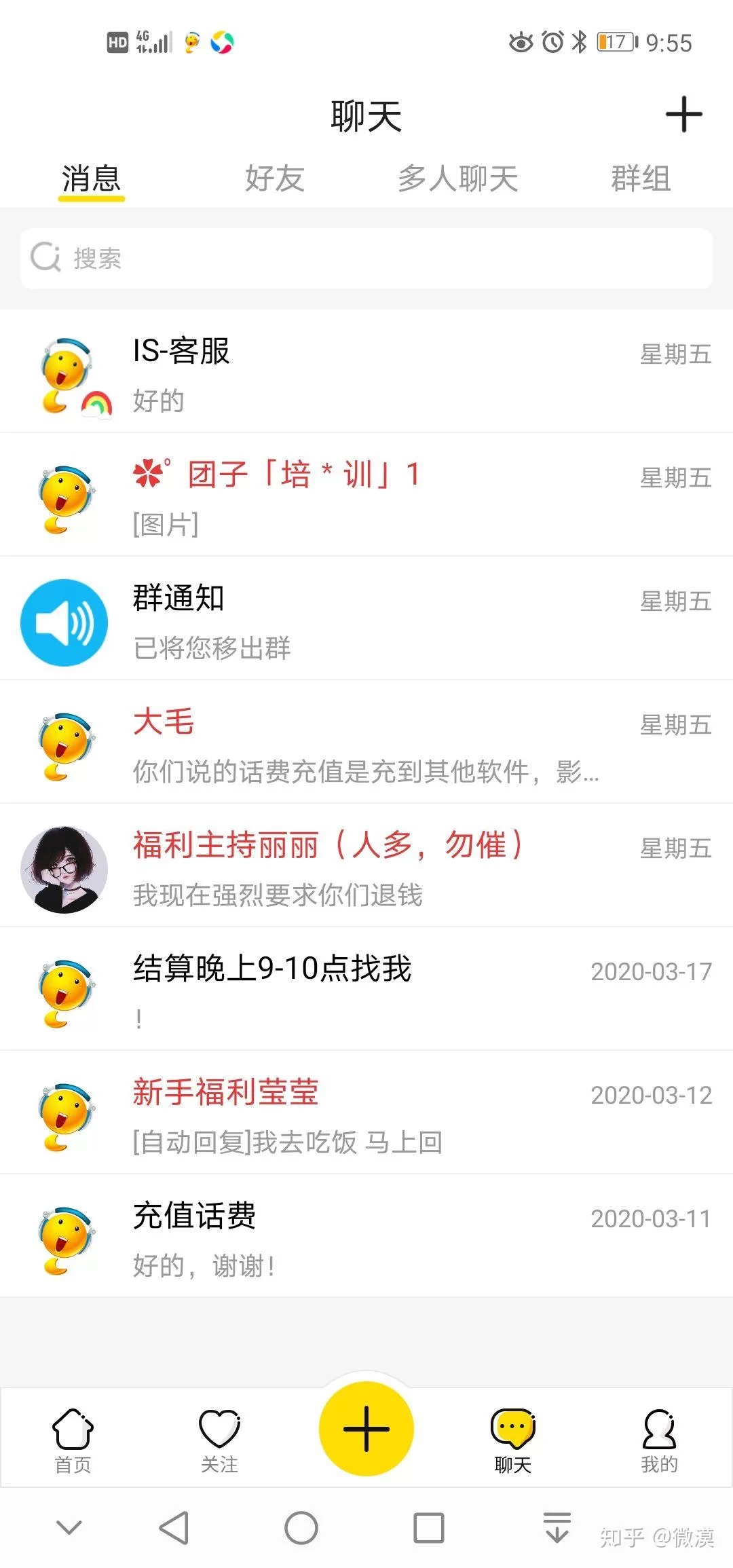Viewport: 733px width, 1568px height.
Task: Go to the 首页 tab
Action: click(x=73, y=1440)
